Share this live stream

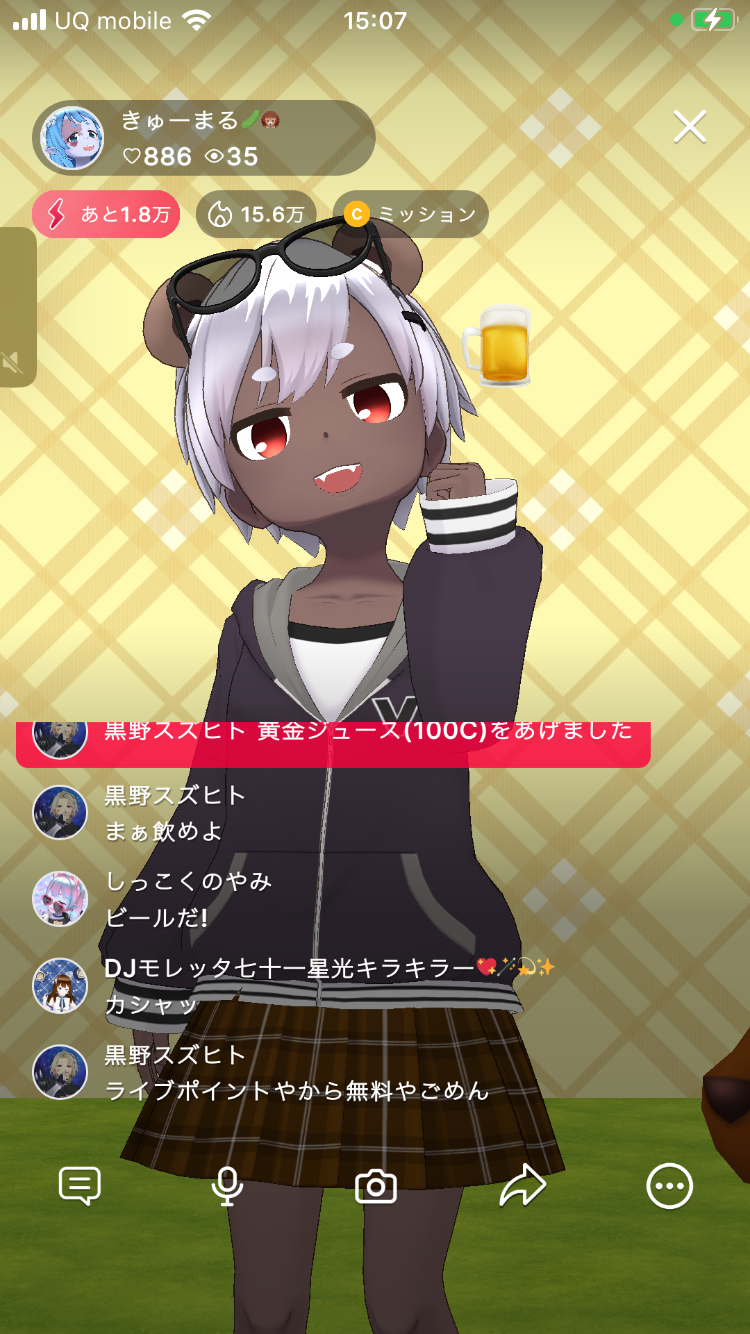522,1186
